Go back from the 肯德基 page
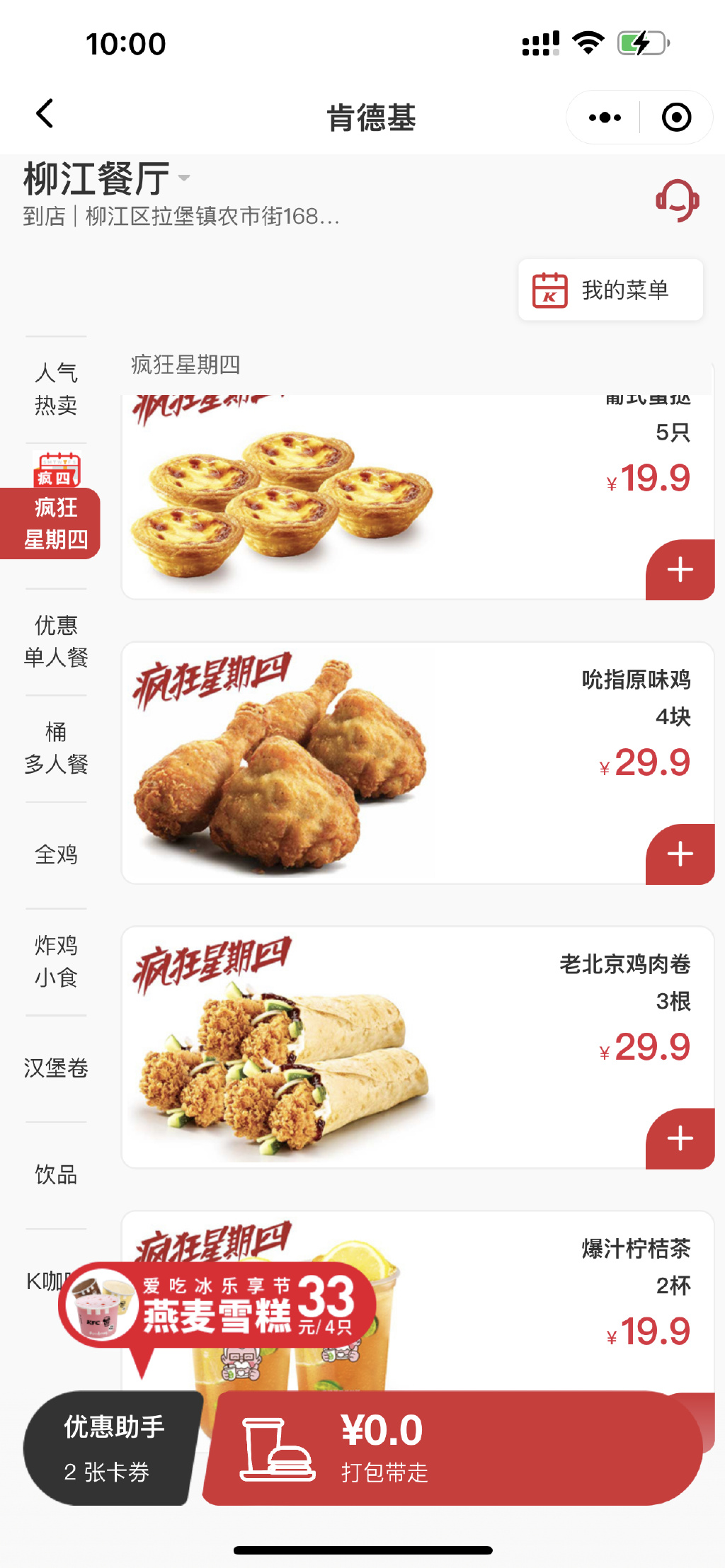The image size is (725, 1568). click(45, 114)
